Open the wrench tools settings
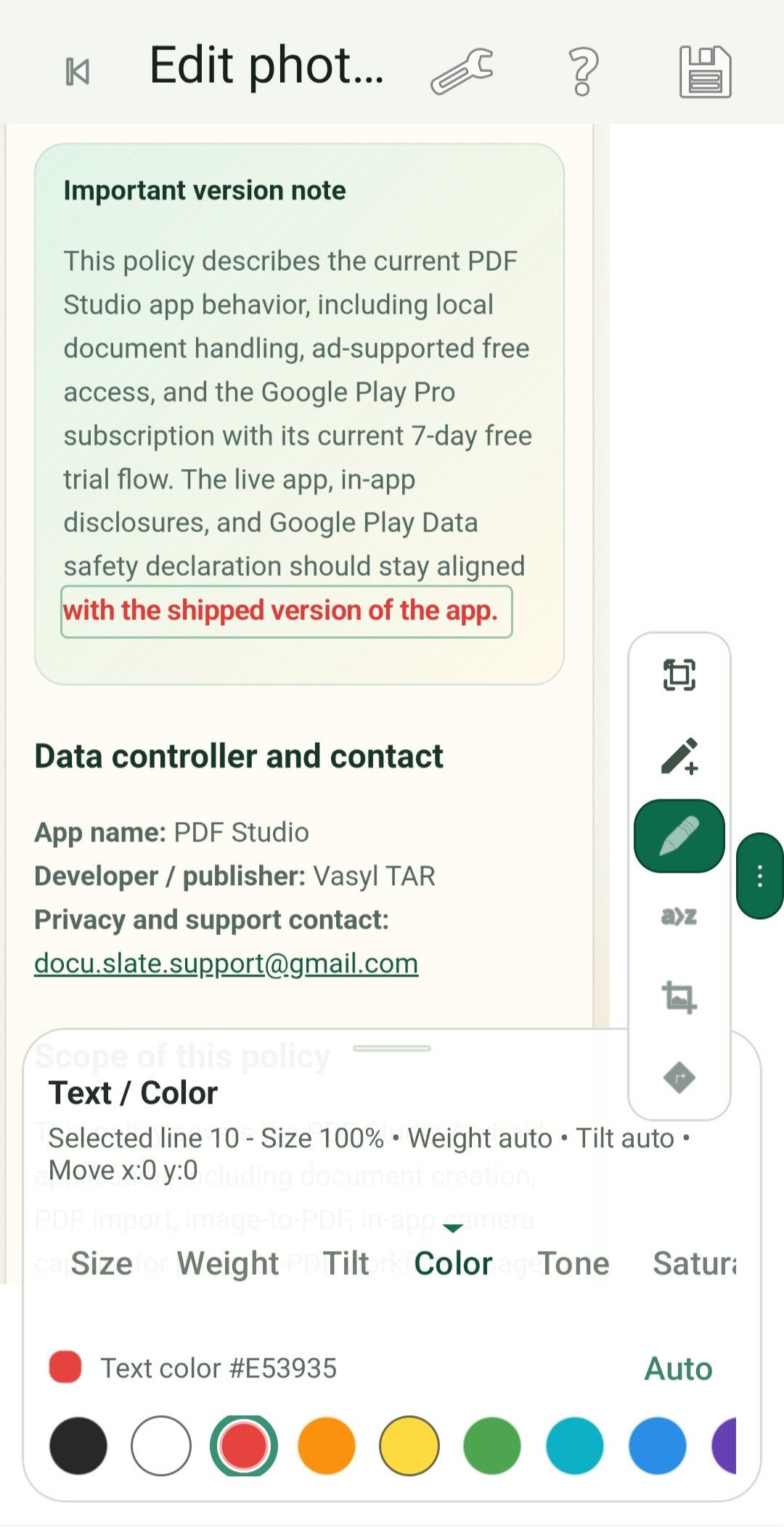The image size is (784, 1527). coord(462,71)
